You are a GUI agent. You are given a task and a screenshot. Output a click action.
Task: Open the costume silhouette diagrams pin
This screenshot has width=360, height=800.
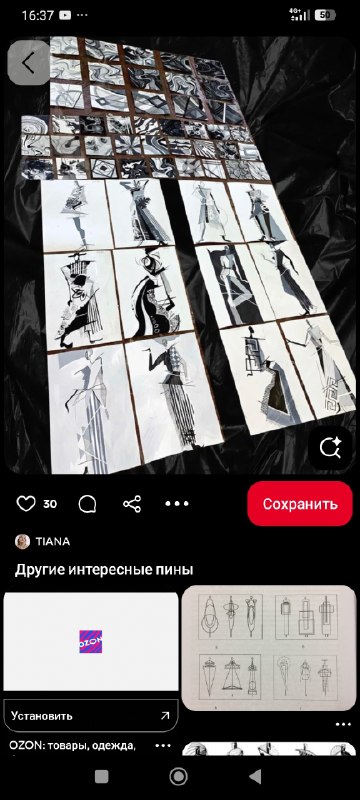point(269,648)
